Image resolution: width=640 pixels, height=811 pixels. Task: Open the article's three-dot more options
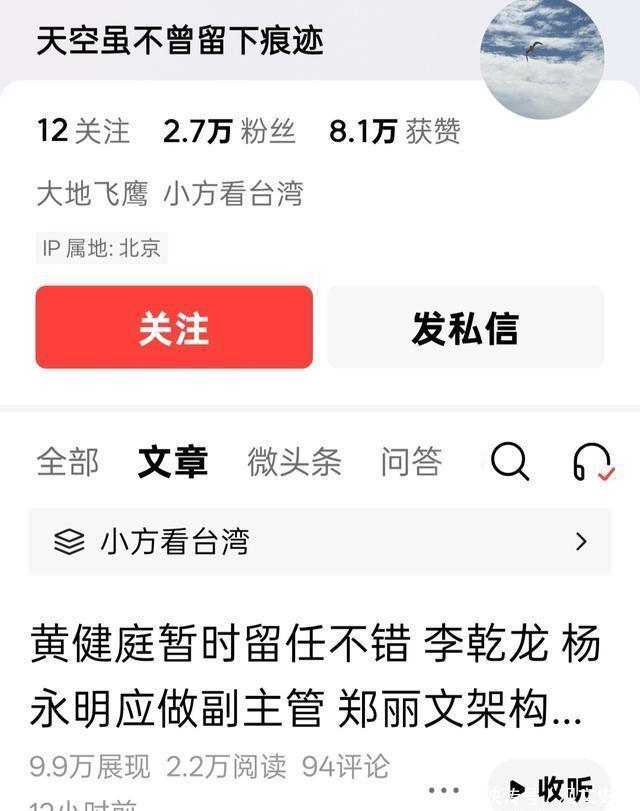pyautogui.click(x=444, y=790)
